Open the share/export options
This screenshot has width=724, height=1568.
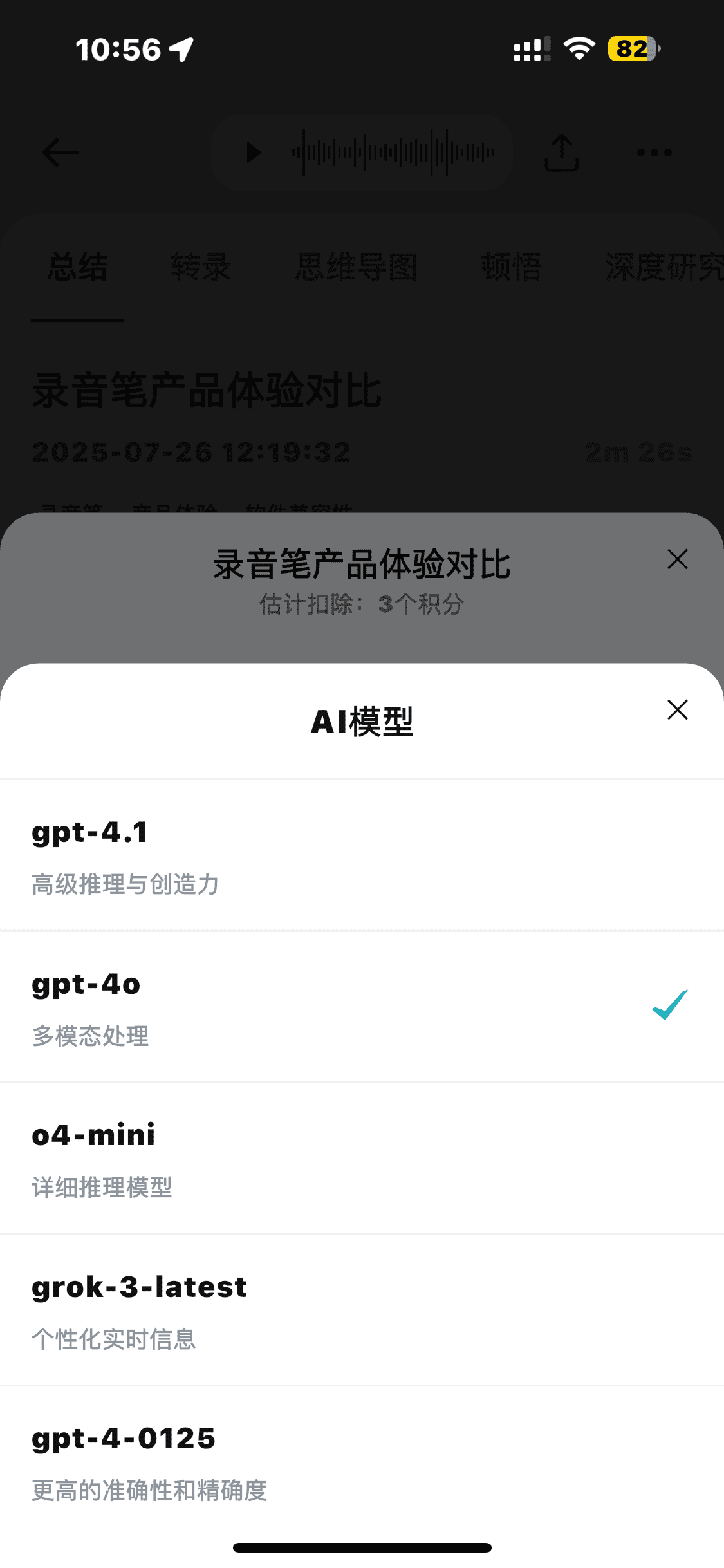click(x=562, y=153)
